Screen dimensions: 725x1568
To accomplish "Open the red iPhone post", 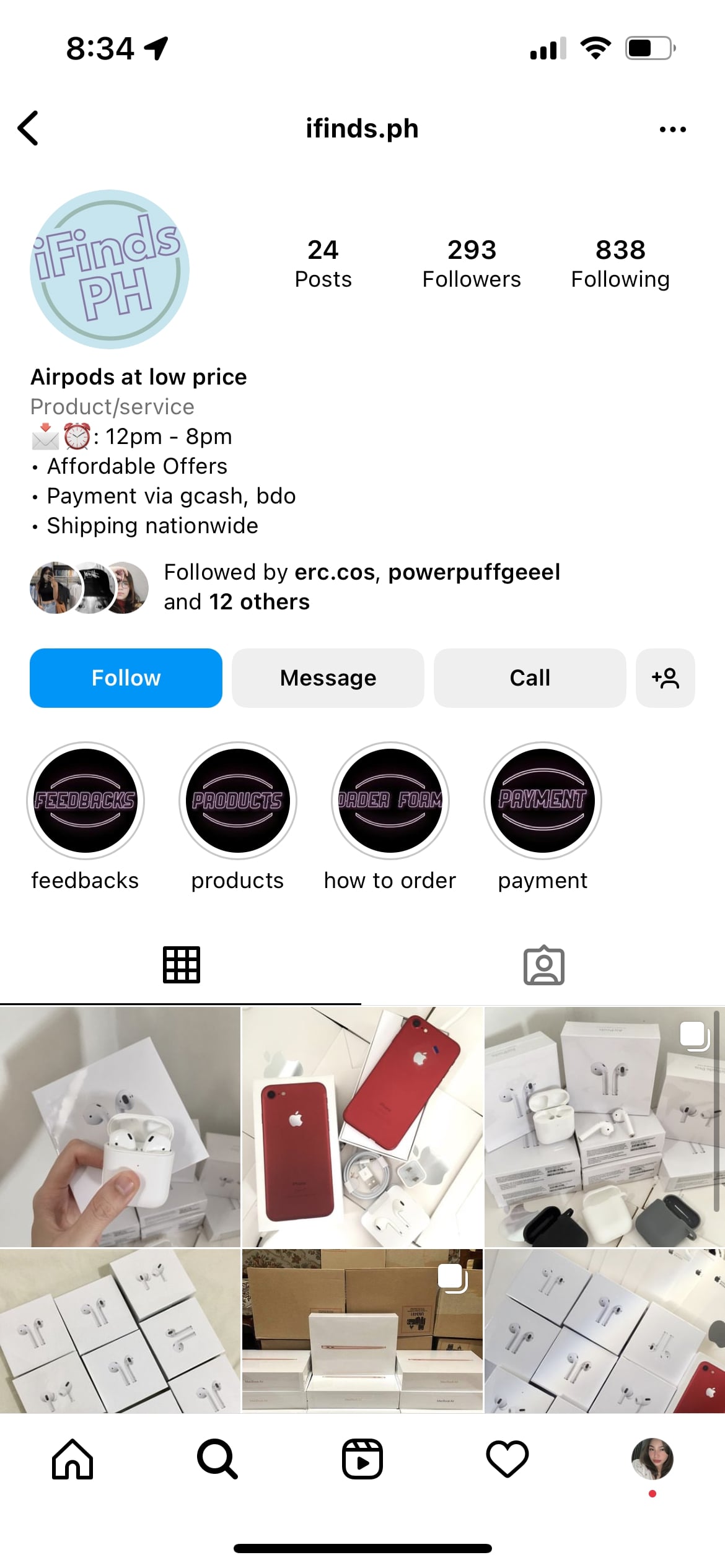I will (x=362, y=1126).
